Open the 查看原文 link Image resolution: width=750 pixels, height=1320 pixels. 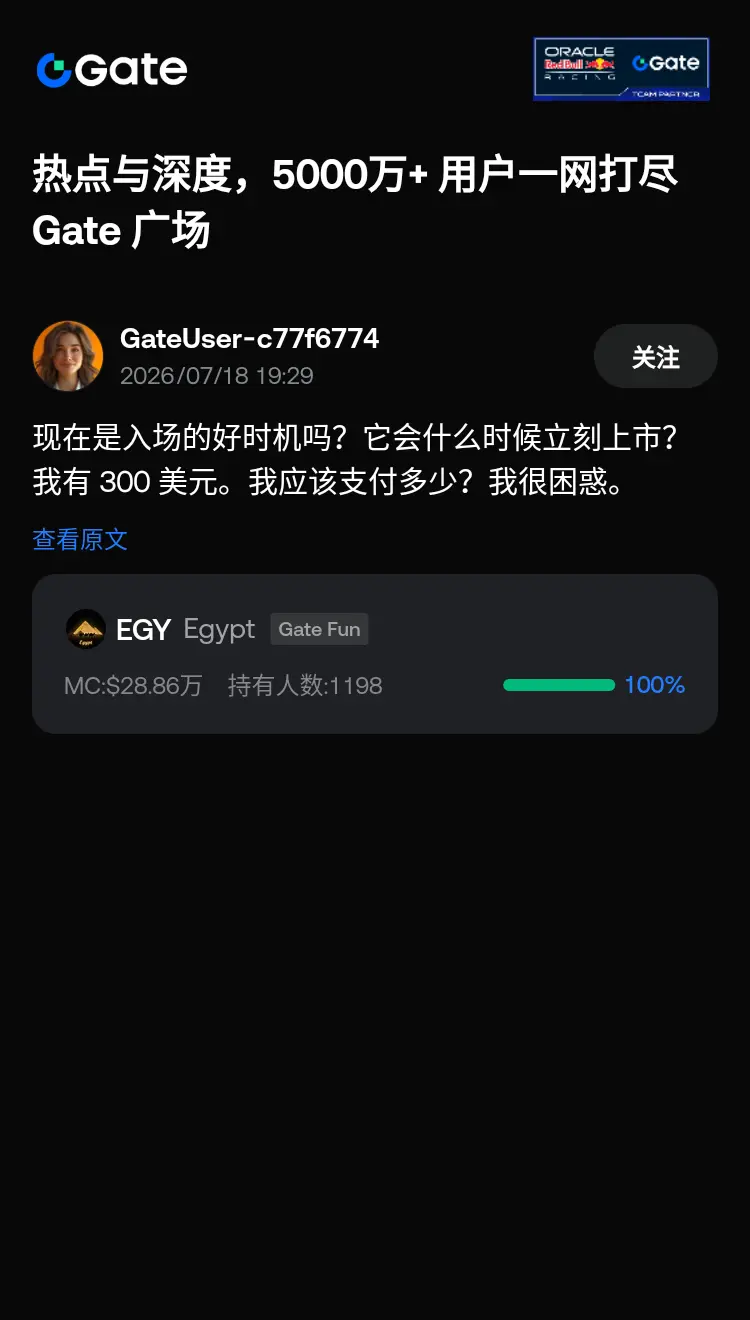click(80, 540)
